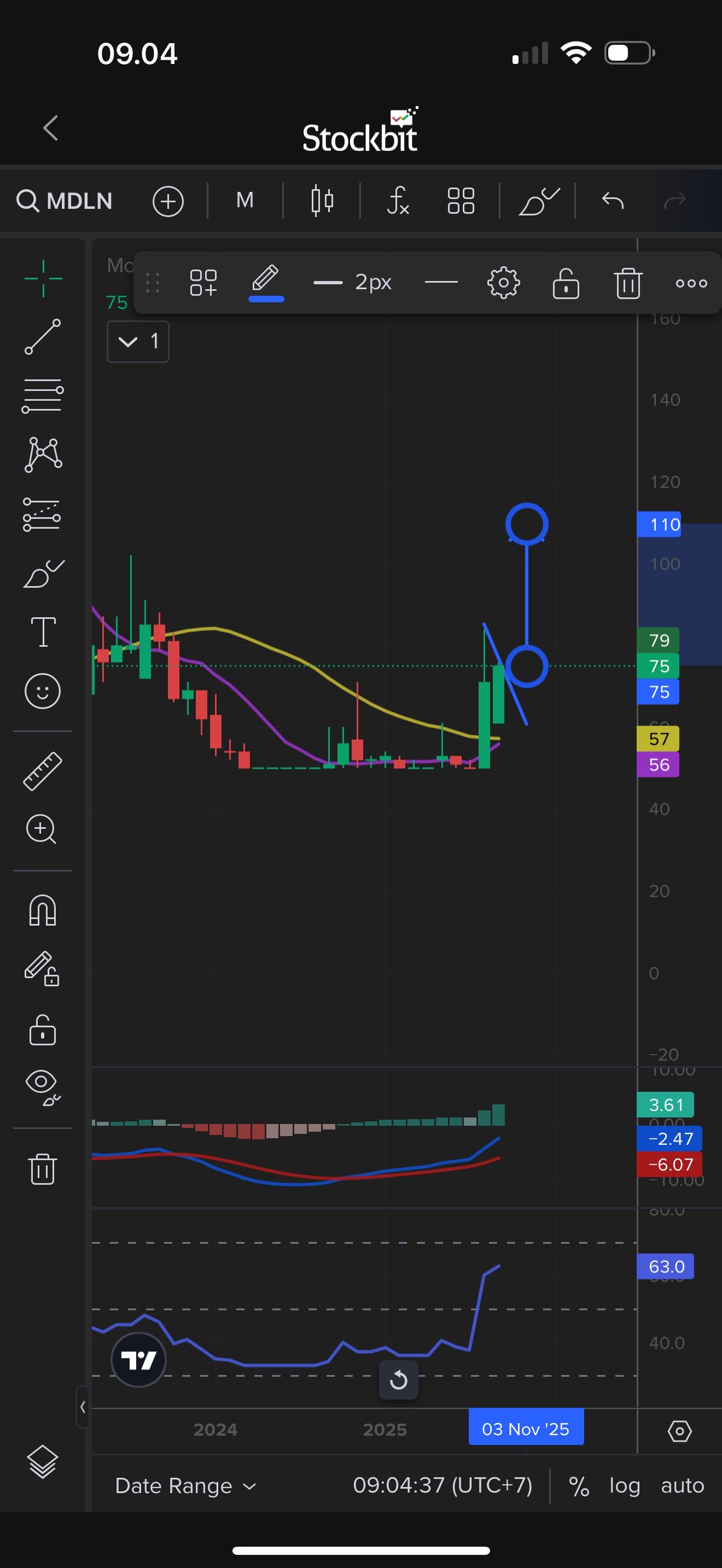Select the trend line drawing tool
Image resolution: width=722 pixels, height=1568 pixels.
(43, 337)
